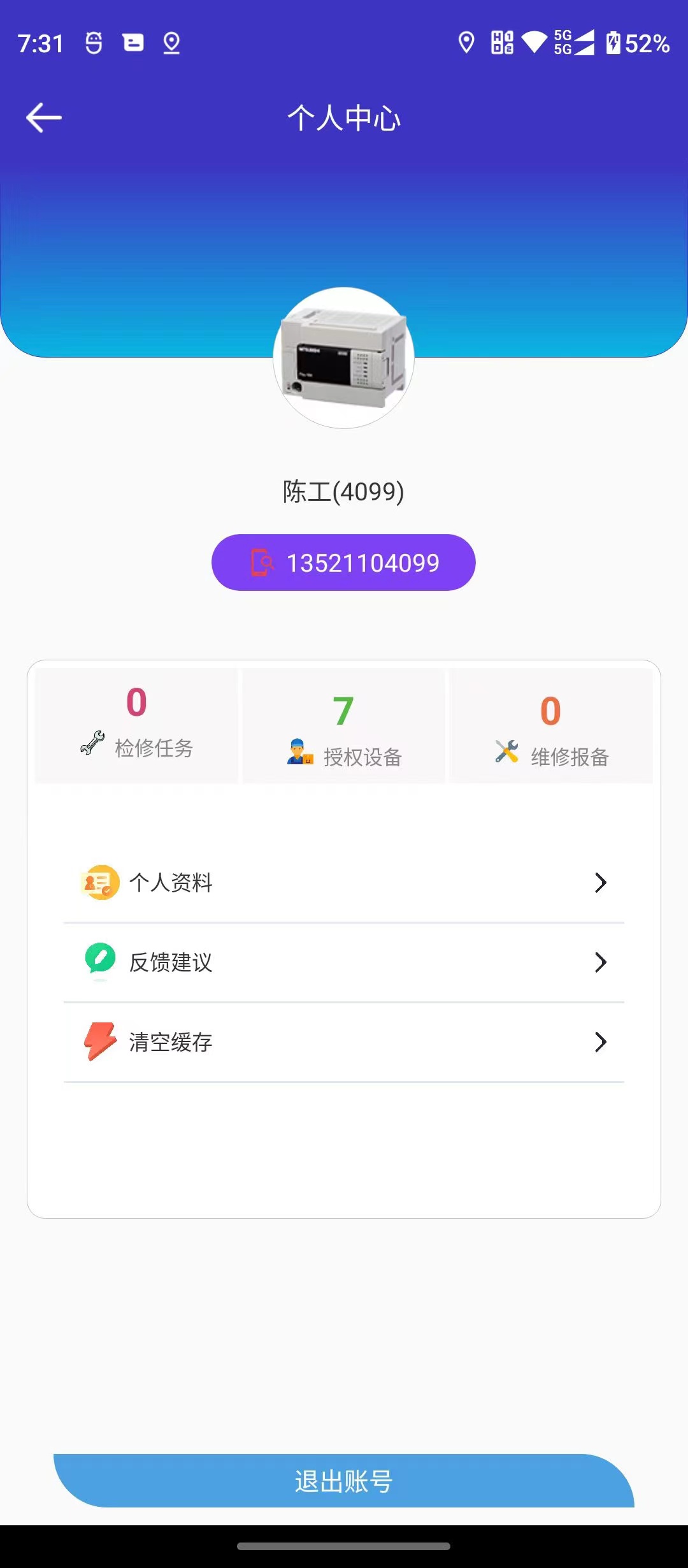Go back using the top-left arrow
The height and width of the screenshot is (1568, 688).
[x=43, y=118]
